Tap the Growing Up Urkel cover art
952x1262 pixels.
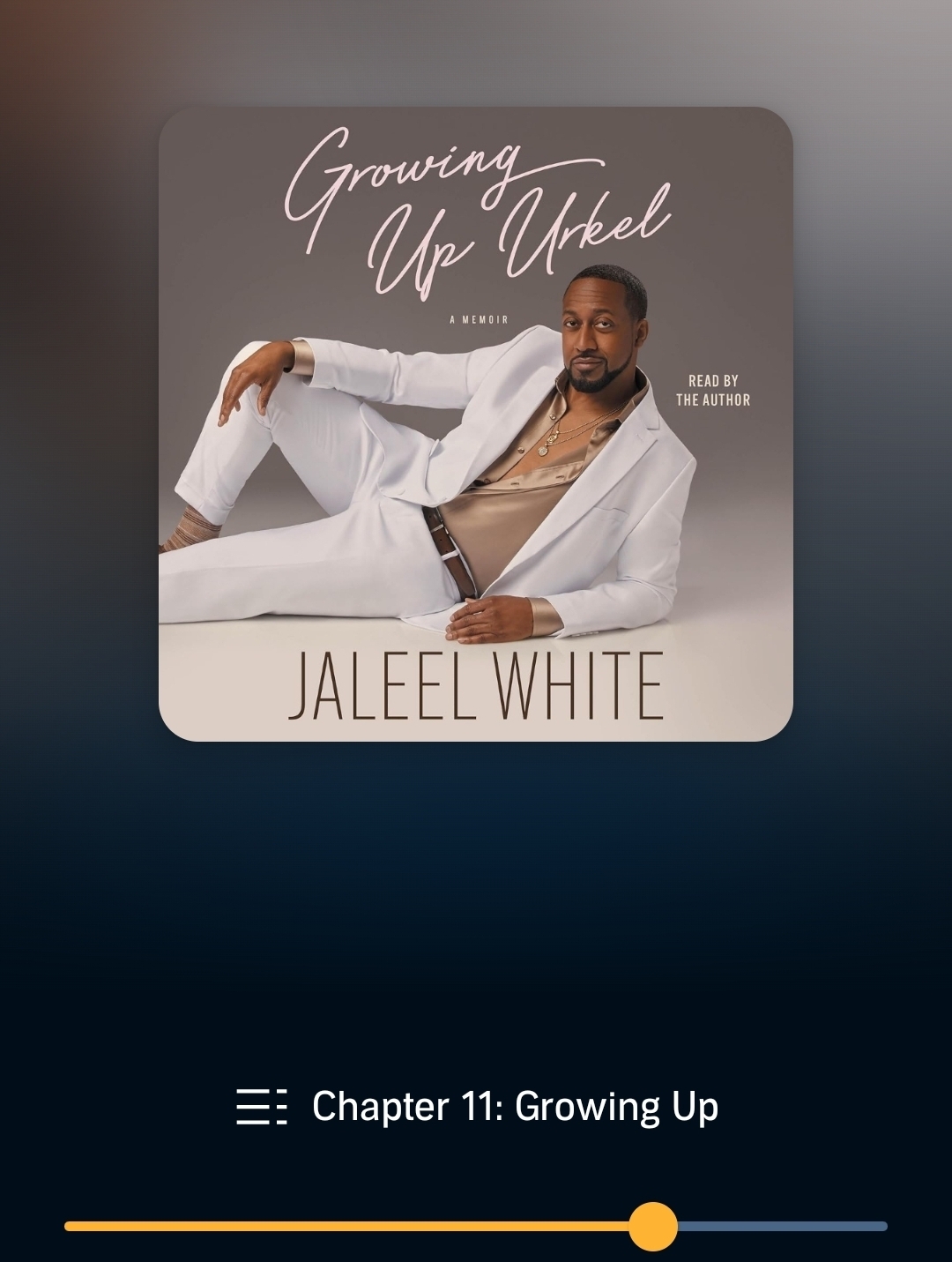point(476,424)
